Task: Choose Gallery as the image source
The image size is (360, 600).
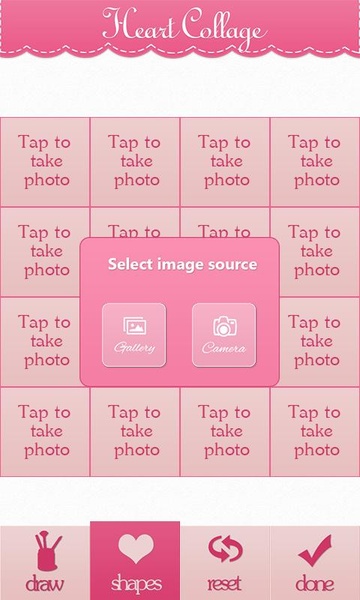Action: 134,335
